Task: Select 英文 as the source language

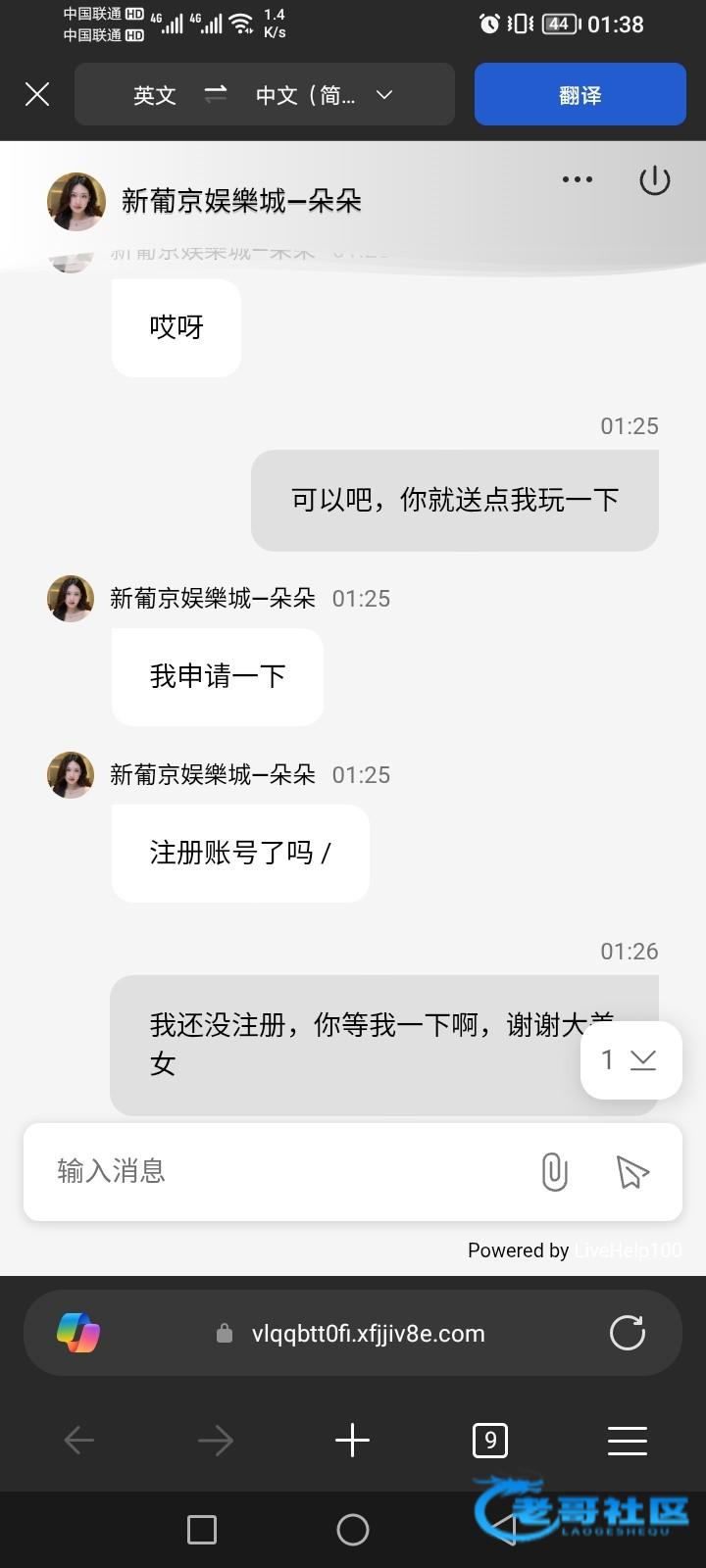Action: (x=155, y=94)
